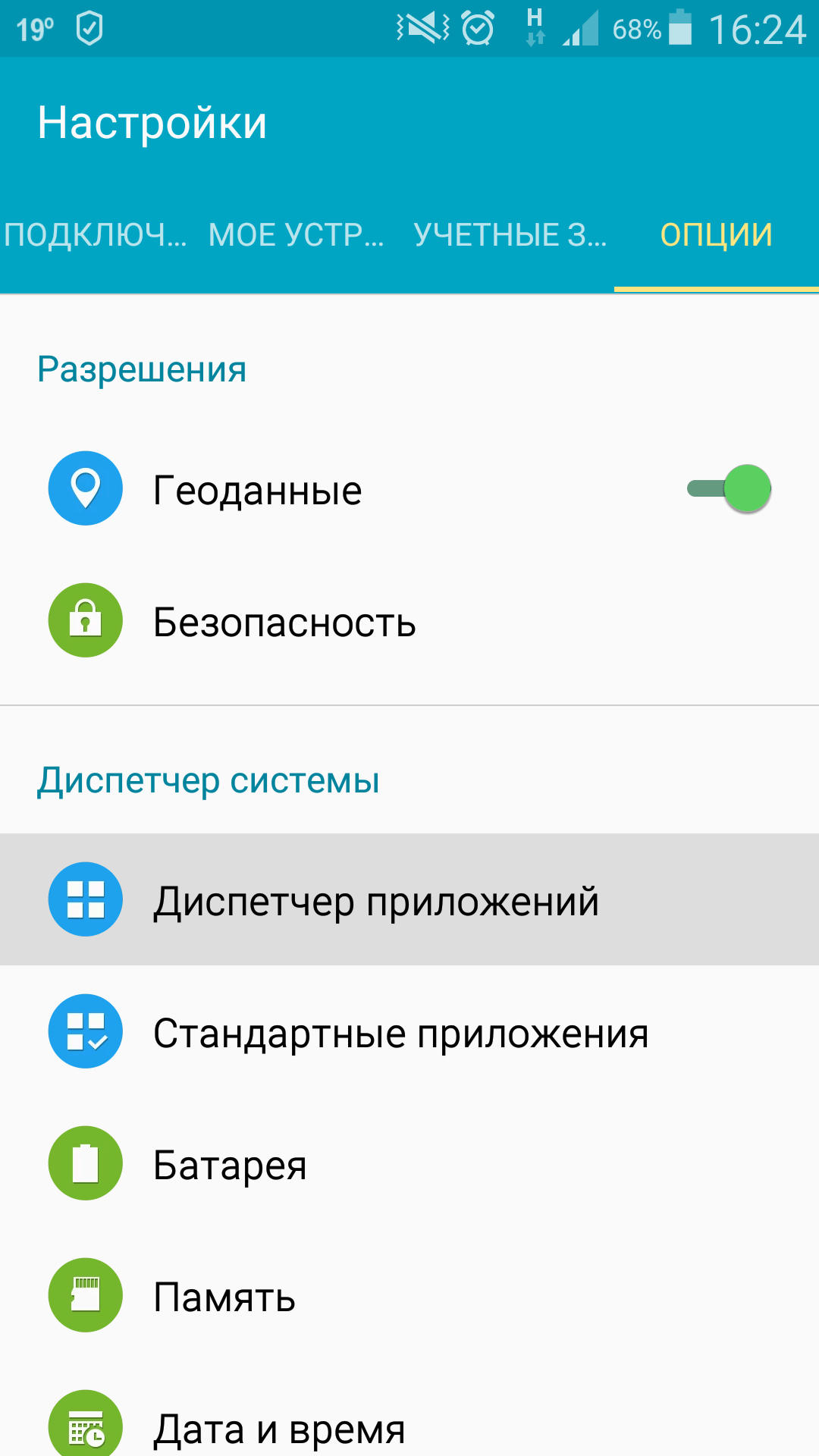
Task: Turn off the Геоданные switch
Action: click(x=730, y=489)
